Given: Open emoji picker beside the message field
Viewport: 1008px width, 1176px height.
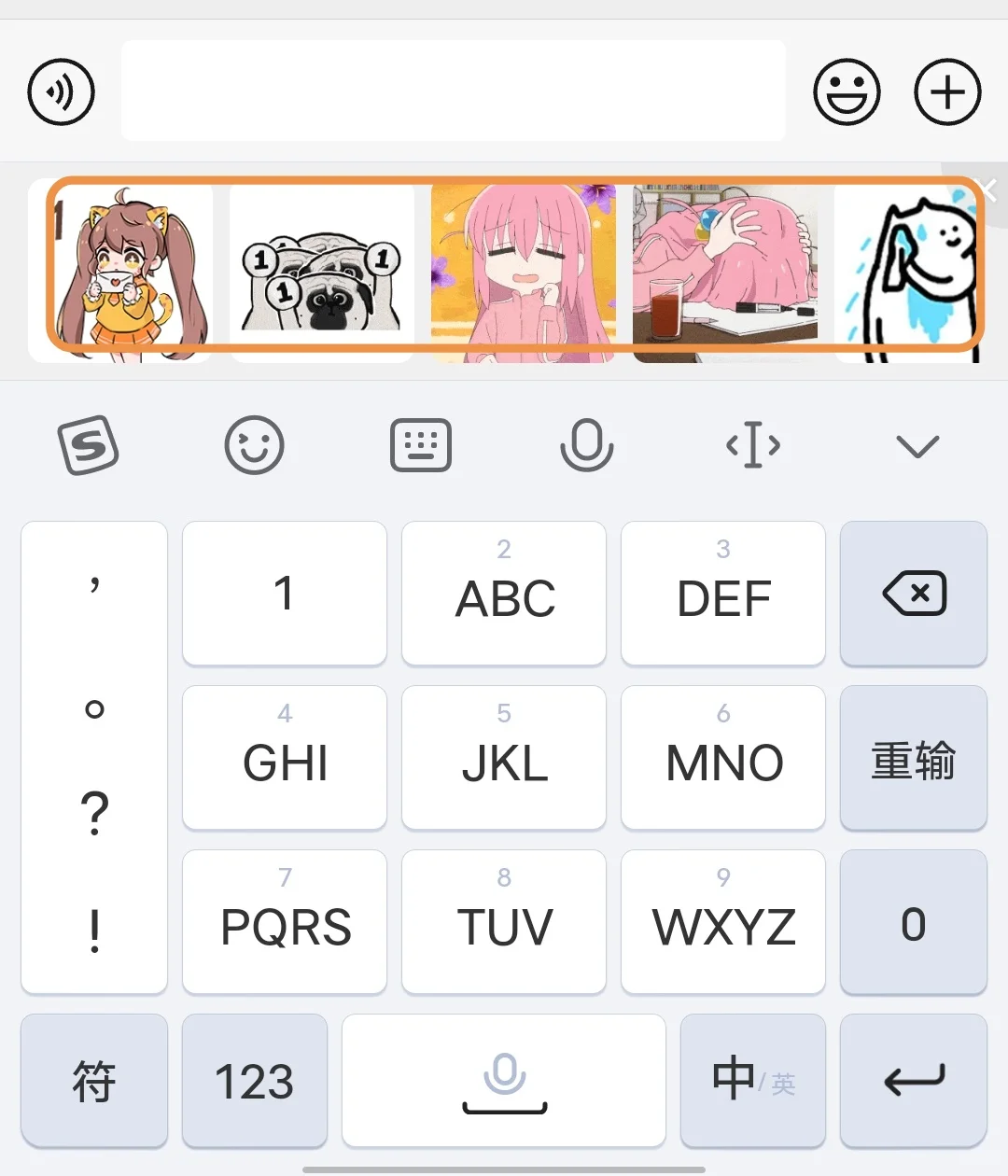Looking at the screenshot, I should [847, 91].
